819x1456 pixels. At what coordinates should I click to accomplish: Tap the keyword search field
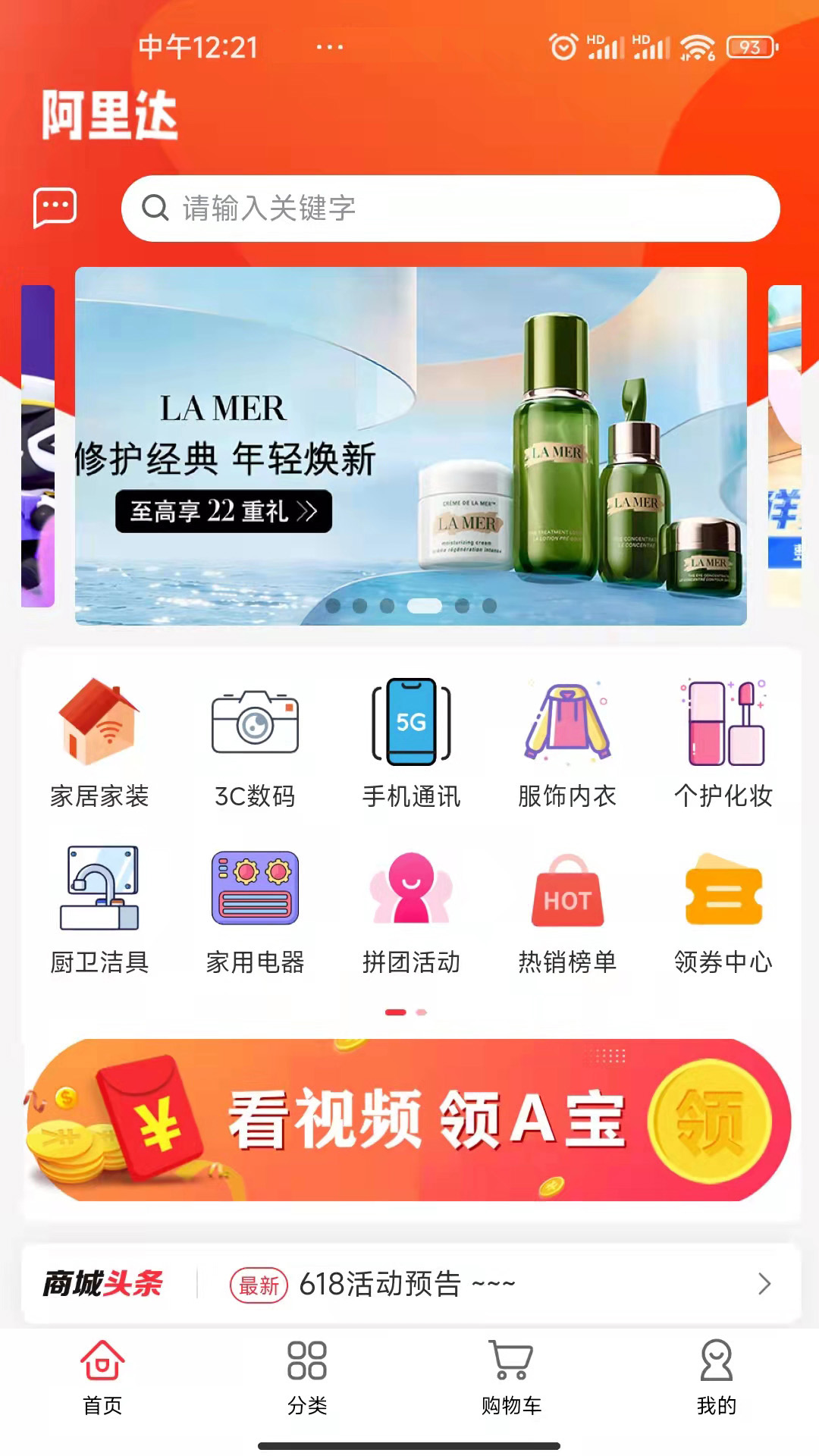click(450, 209)
